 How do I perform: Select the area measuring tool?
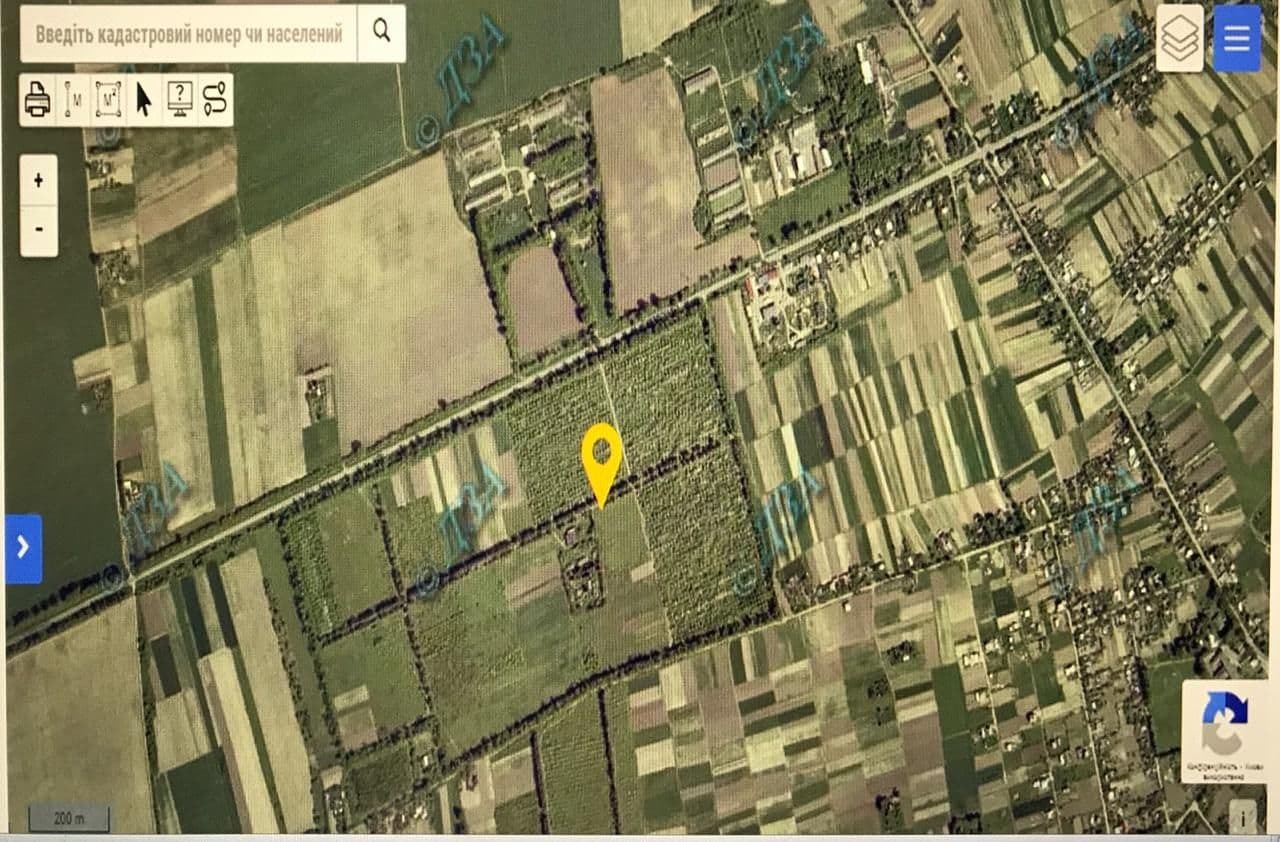(108, 99)
